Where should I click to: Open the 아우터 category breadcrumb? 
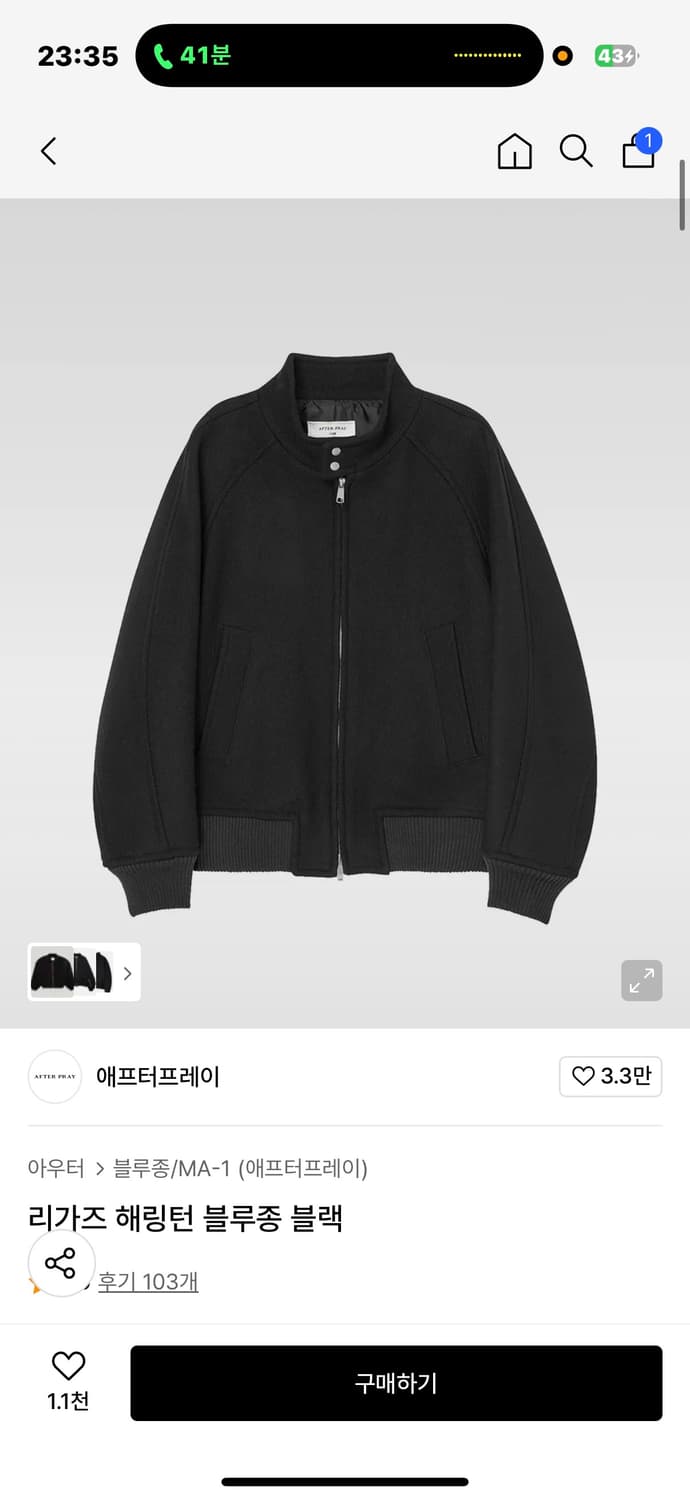tap(56, 1167)
